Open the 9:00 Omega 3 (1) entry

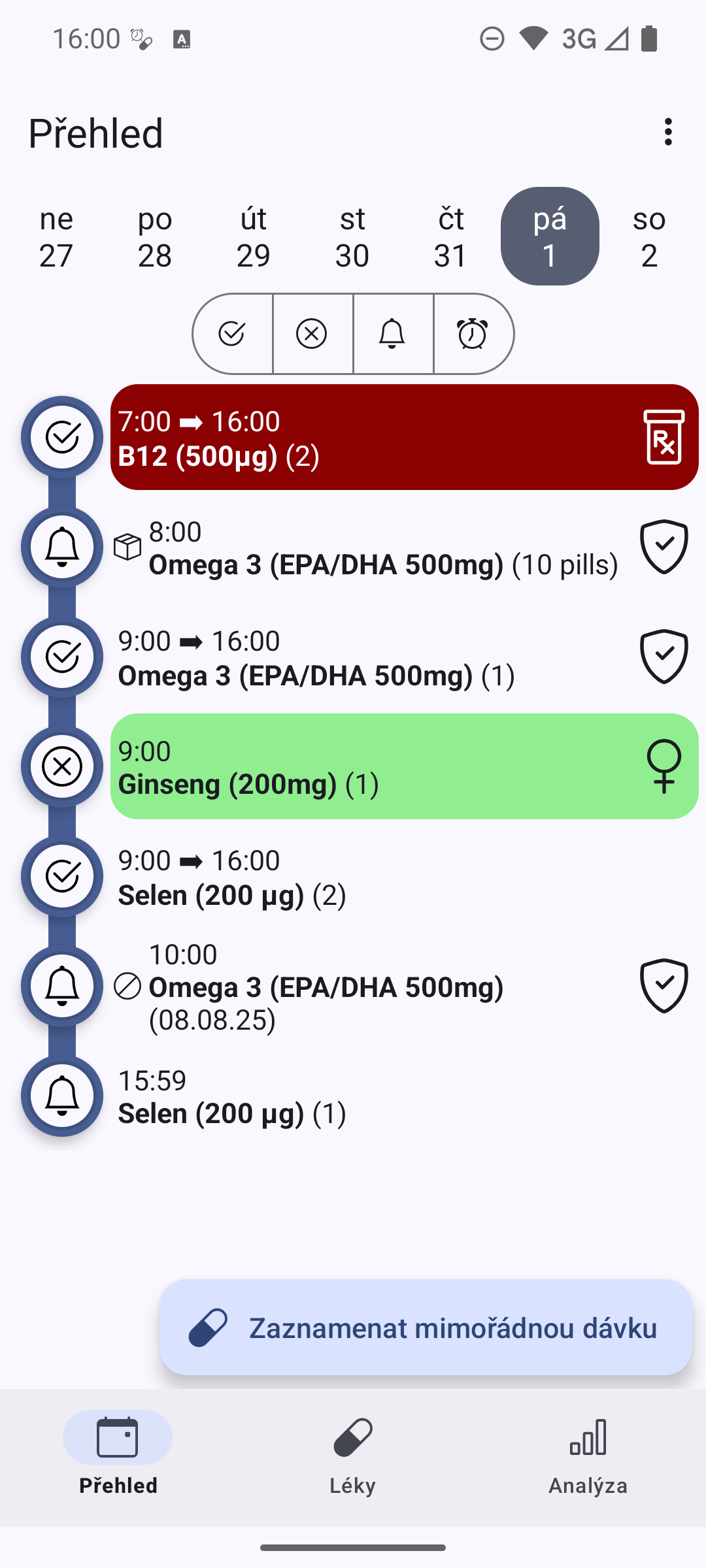[x=366, y=658]
